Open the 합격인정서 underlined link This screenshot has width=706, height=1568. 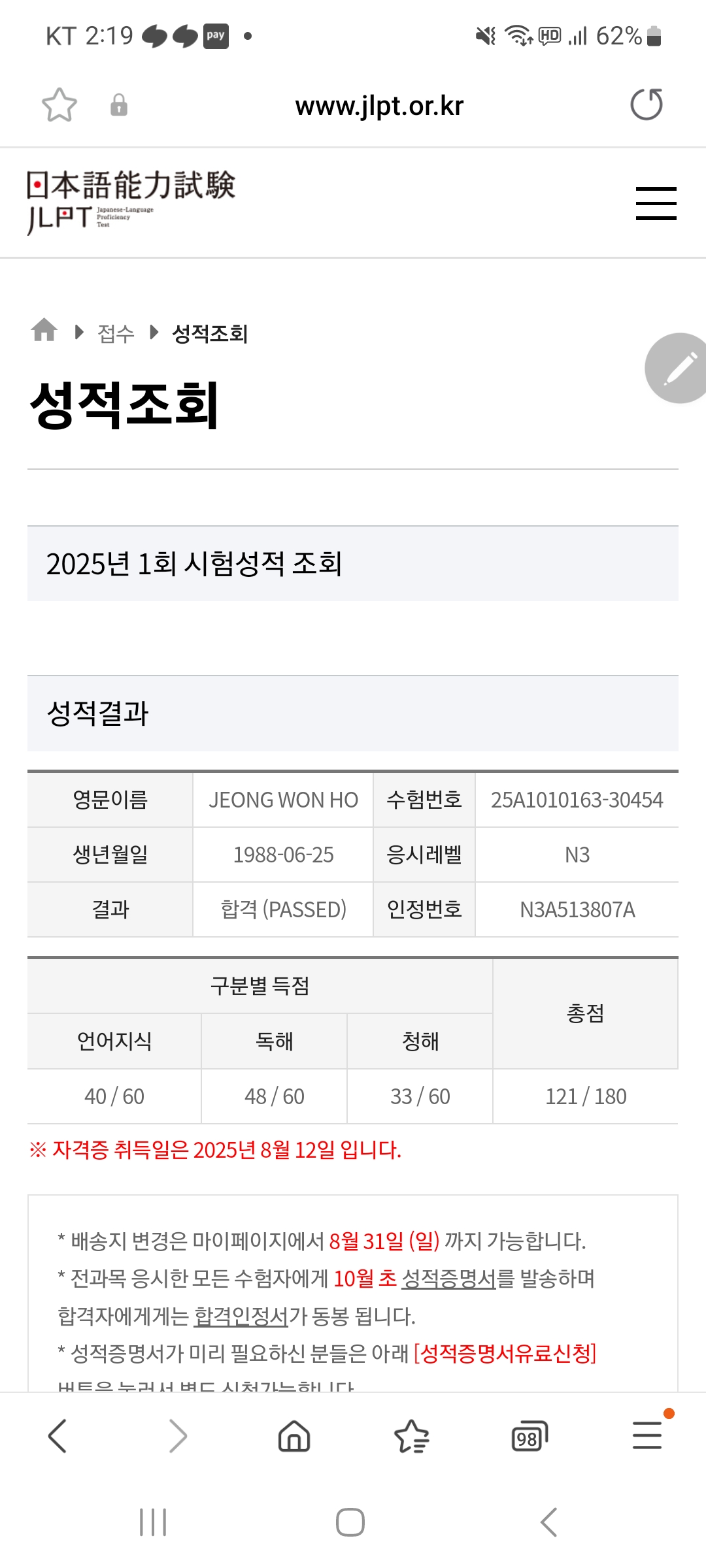[x=241, y=1316]
